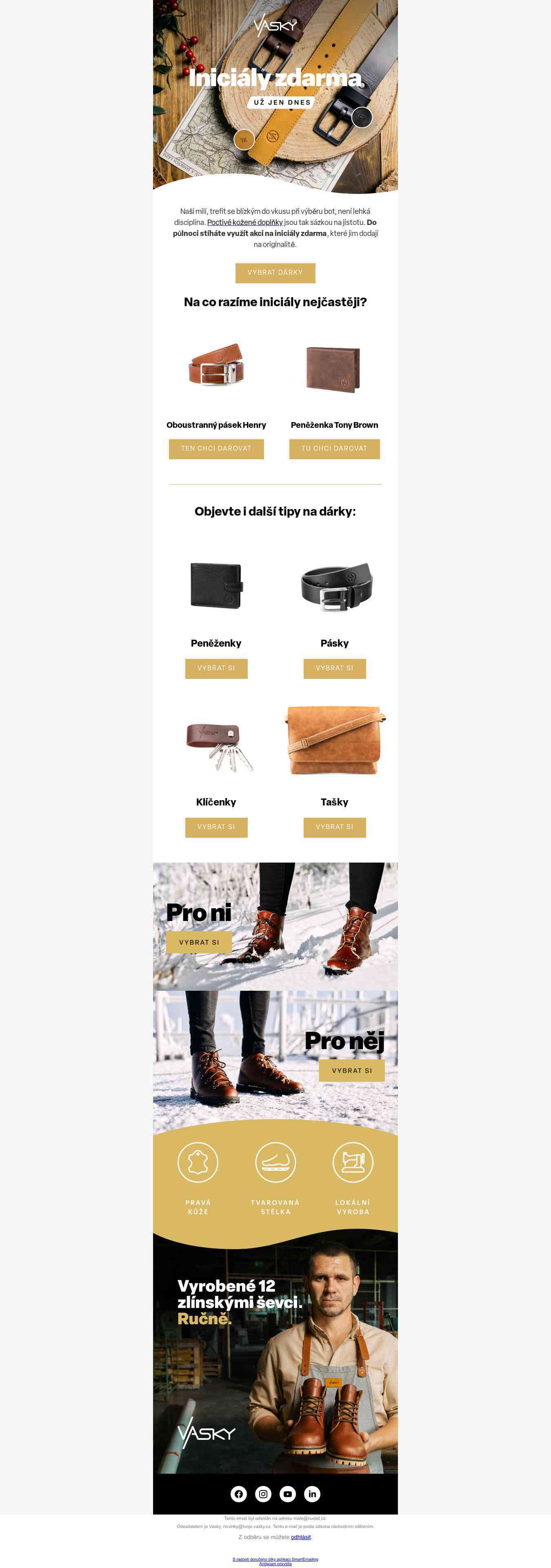Tap VYBRAT SI on the 'Pro ni' banner
This screenshot has width=551, height=1568.
tap(199, 942)
